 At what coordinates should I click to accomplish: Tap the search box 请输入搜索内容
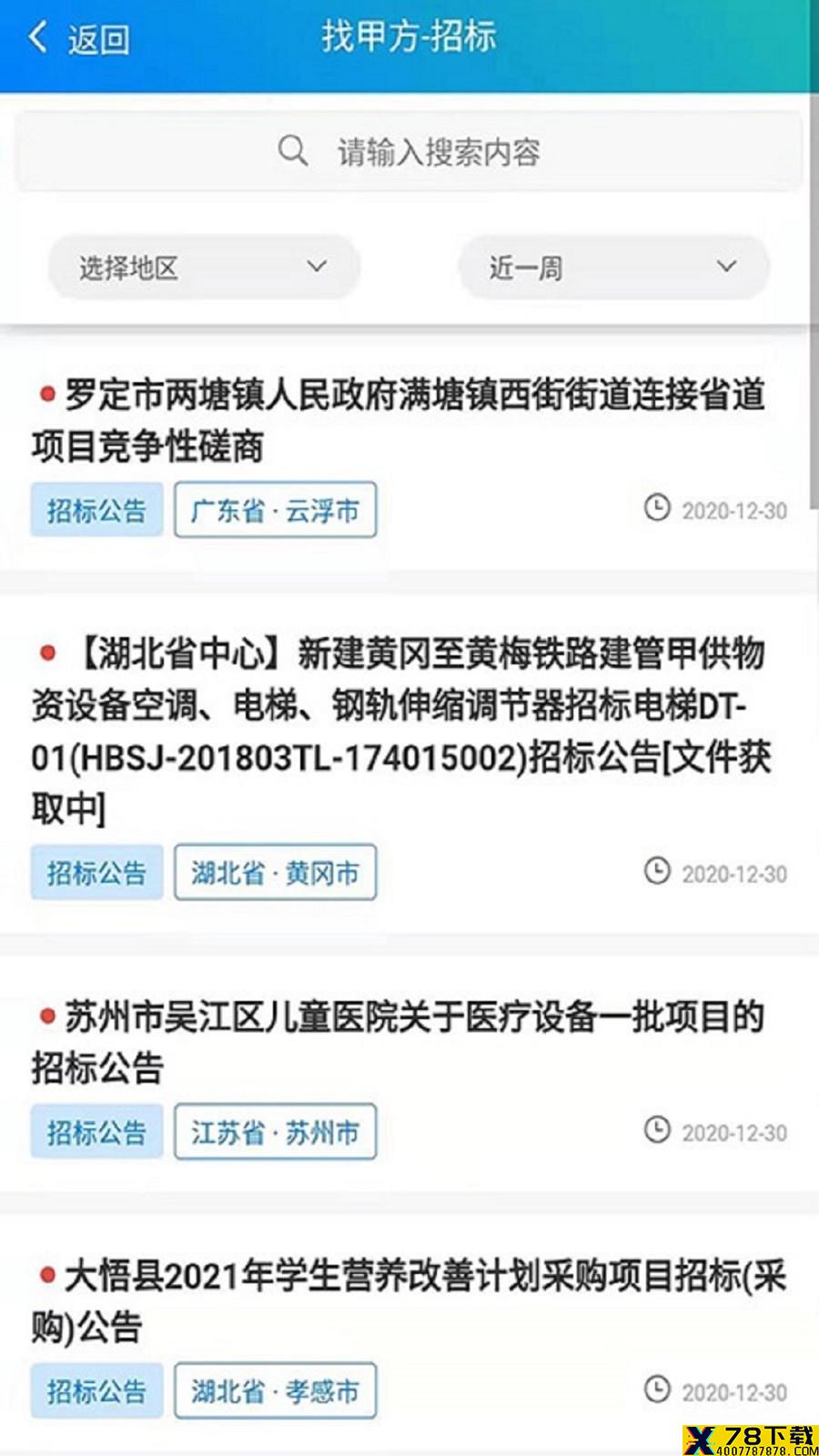pos(409,151)
